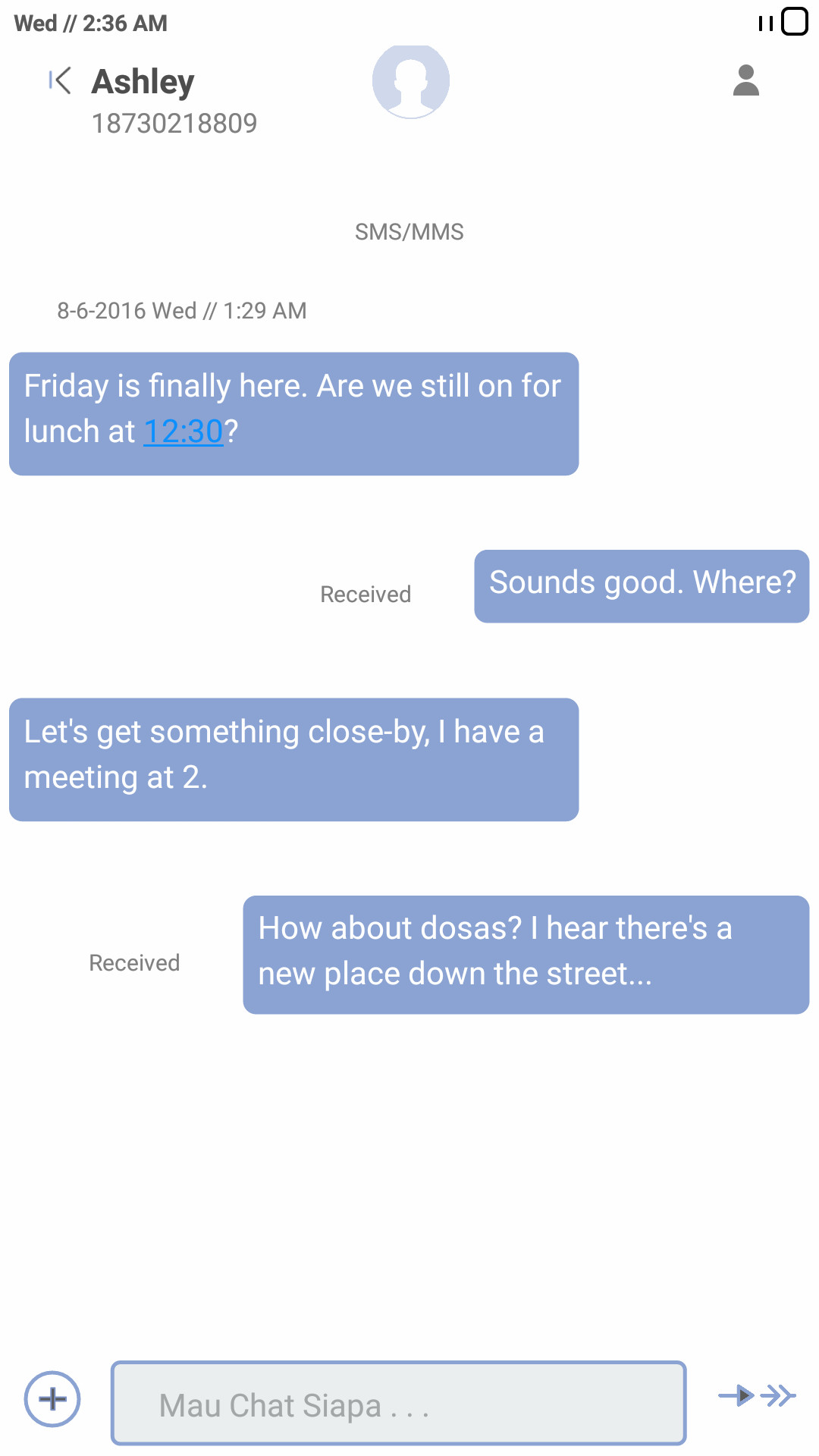Add an attachment with the plus button
The image size is (819, 1456).
point(52,1399)
